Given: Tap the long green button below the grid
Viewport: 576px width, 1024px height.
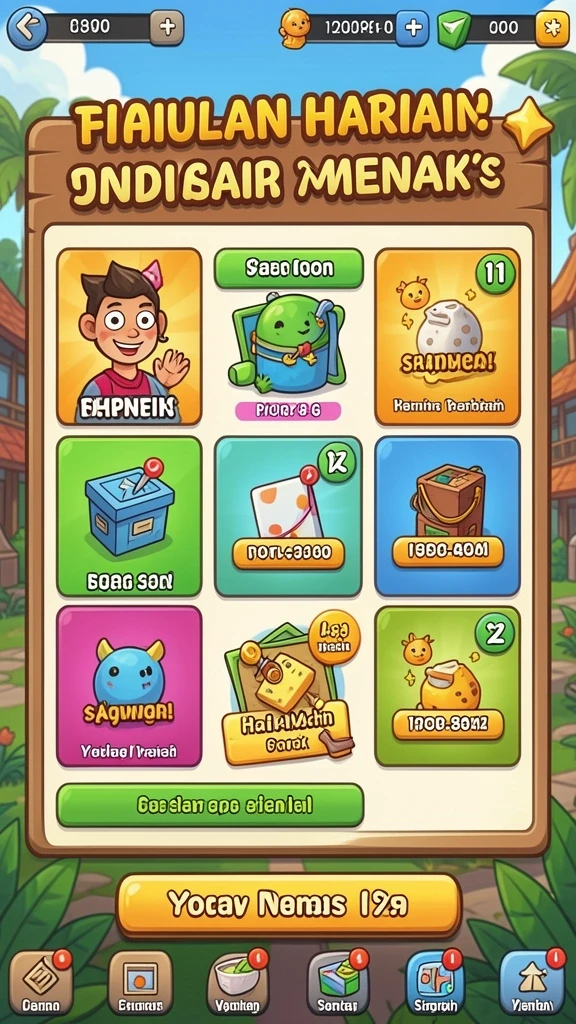Looking at the screenshot, I should click(210, 805).
